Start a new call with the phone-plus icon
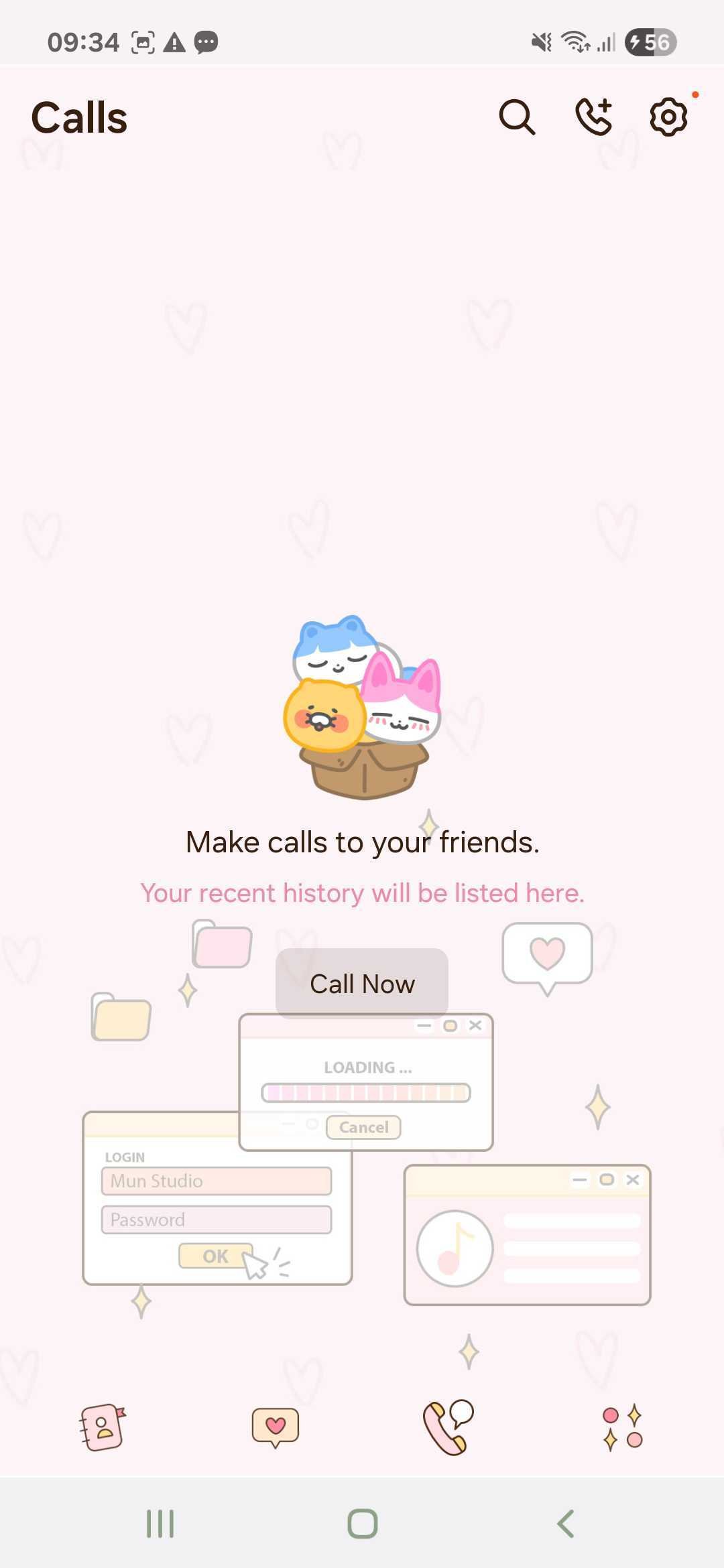The width and height of the screenshot is (724, 1568). 594,117
